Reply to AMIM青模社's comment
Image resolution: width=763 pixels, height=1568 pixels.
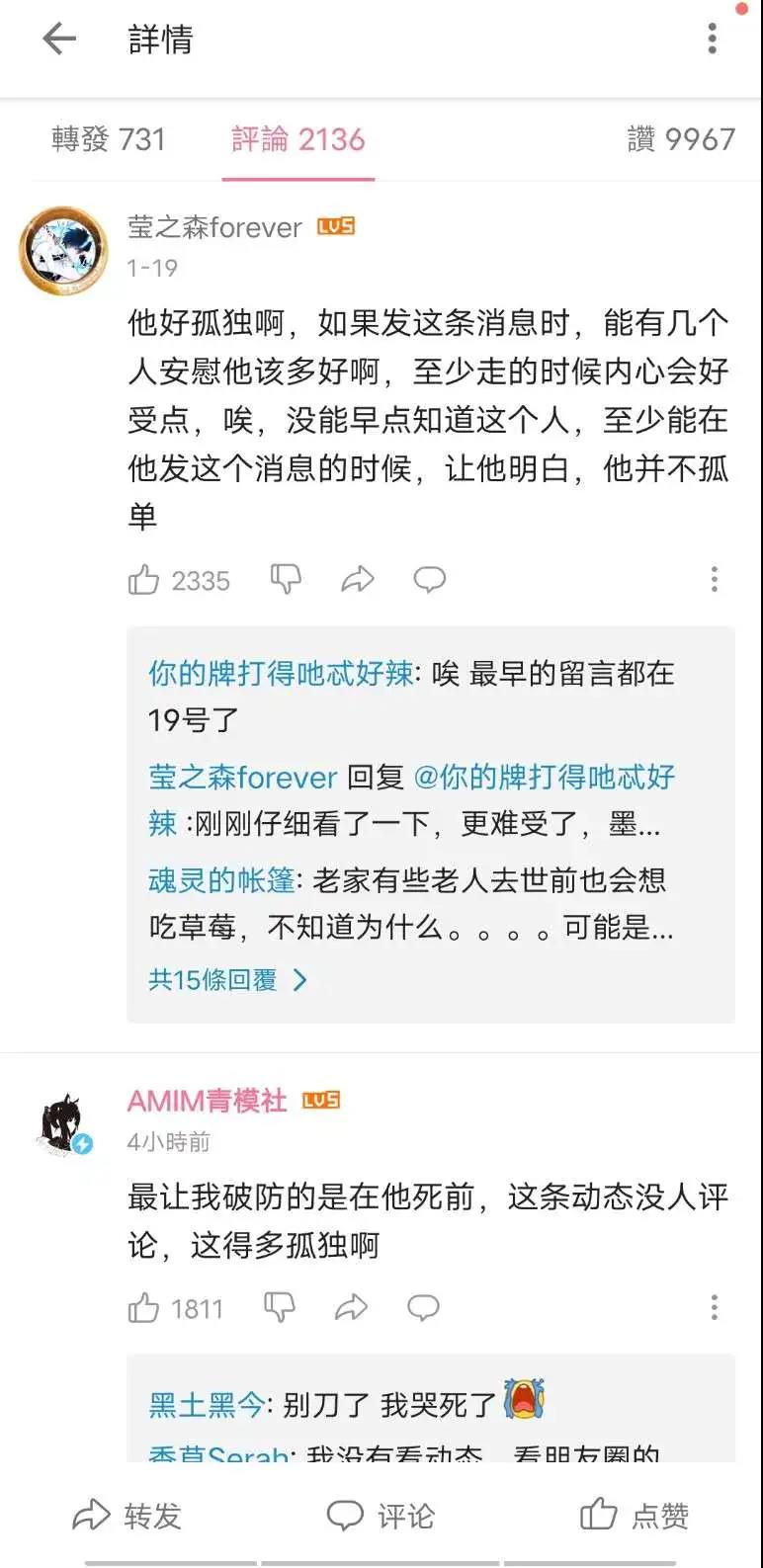tap(423, 1308)
